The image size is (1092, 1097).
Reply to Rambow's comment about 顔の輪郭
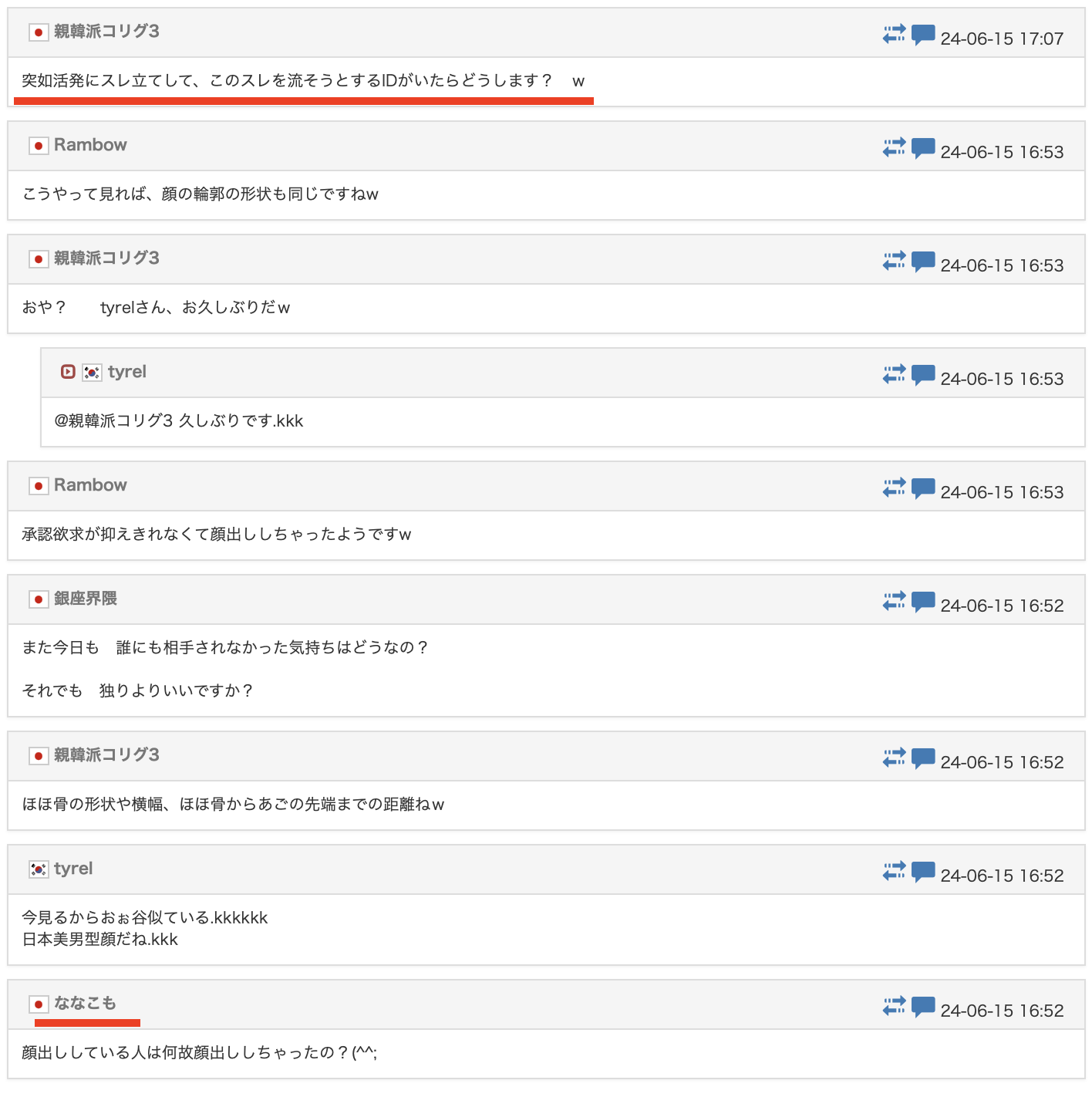[x=922, y=148]
